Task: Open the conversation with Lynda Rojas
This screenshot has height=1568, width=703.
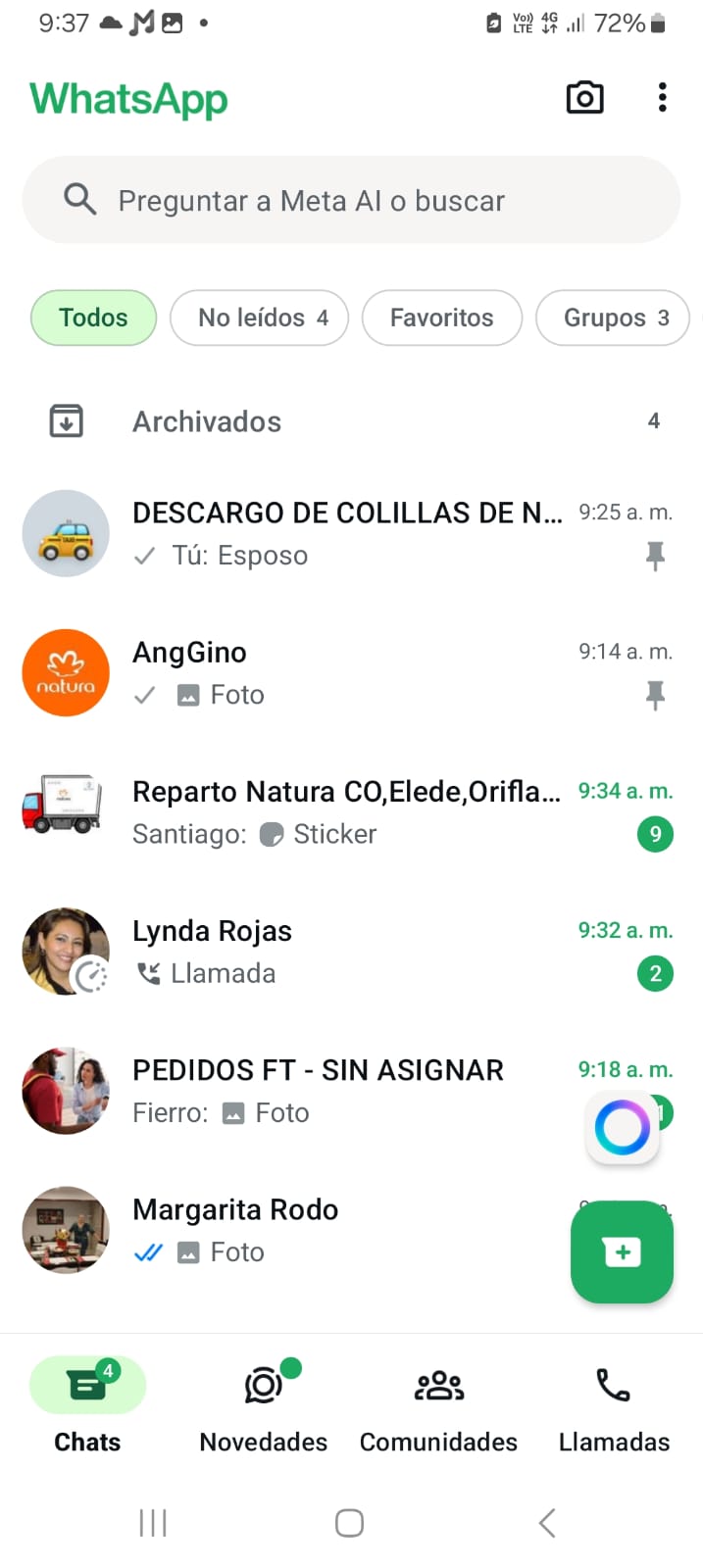Action: (347, 952)
